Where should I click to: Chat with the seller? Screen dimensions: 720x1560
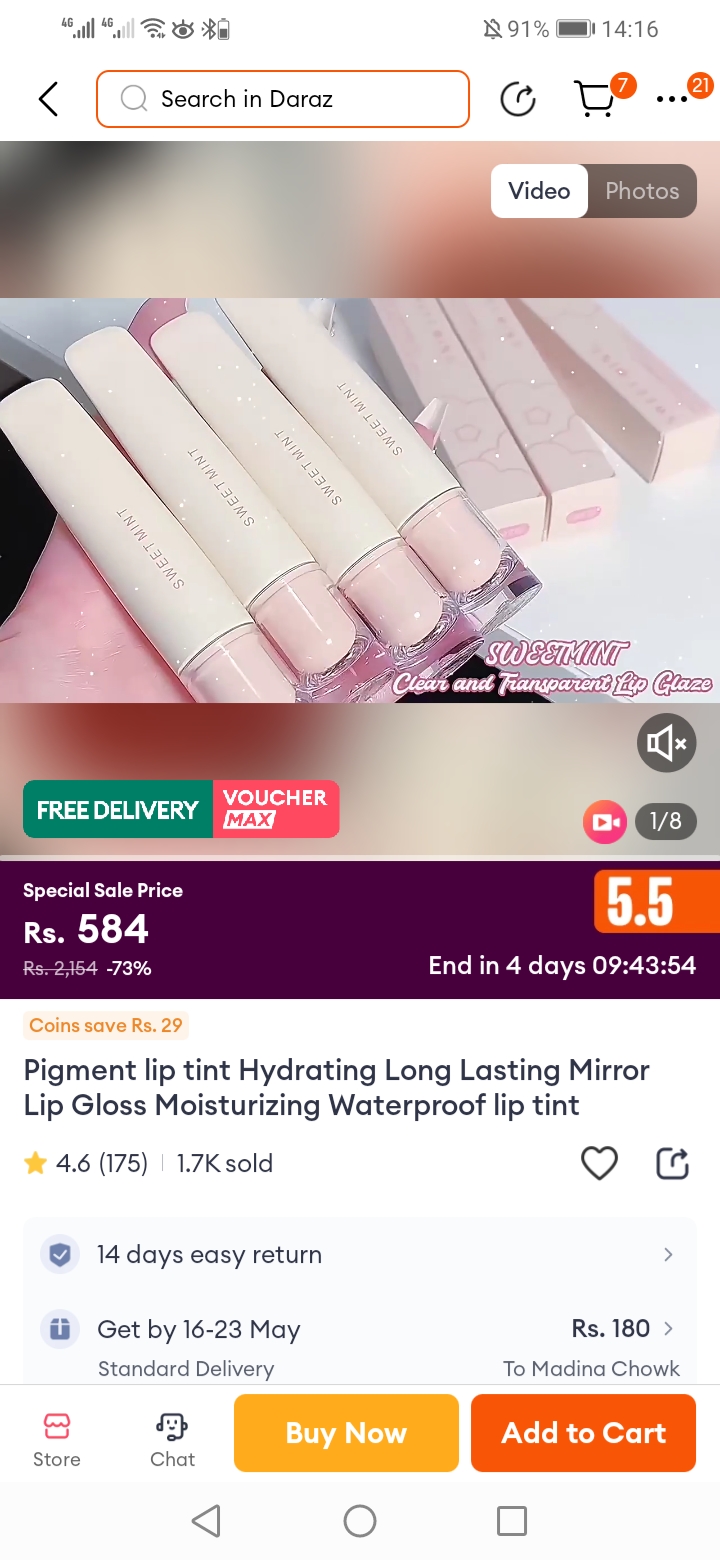point(172,1440)
